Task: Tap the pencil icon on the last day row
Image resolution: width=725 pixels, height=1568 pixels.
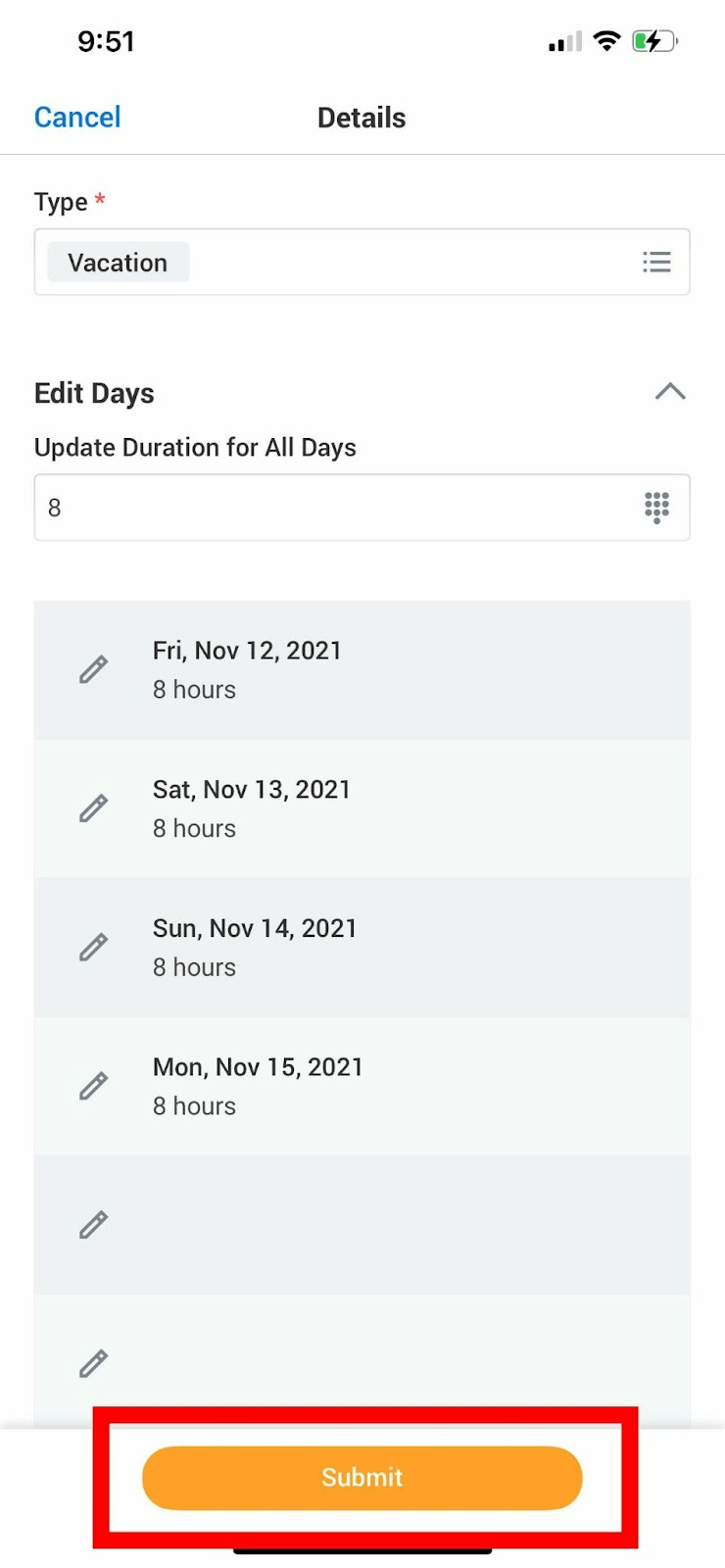Action: (93, 1363)
